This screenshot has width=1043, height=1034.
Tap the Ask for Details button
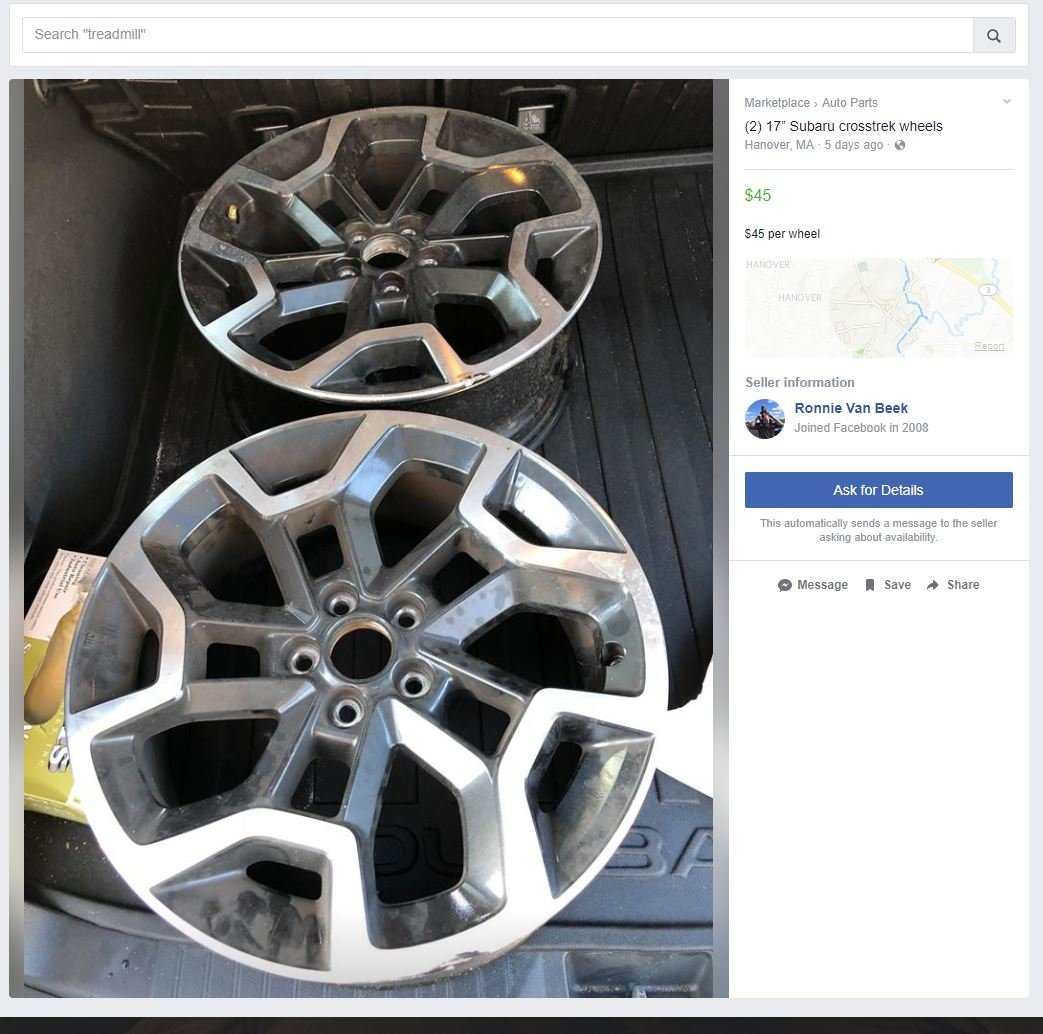878,490
